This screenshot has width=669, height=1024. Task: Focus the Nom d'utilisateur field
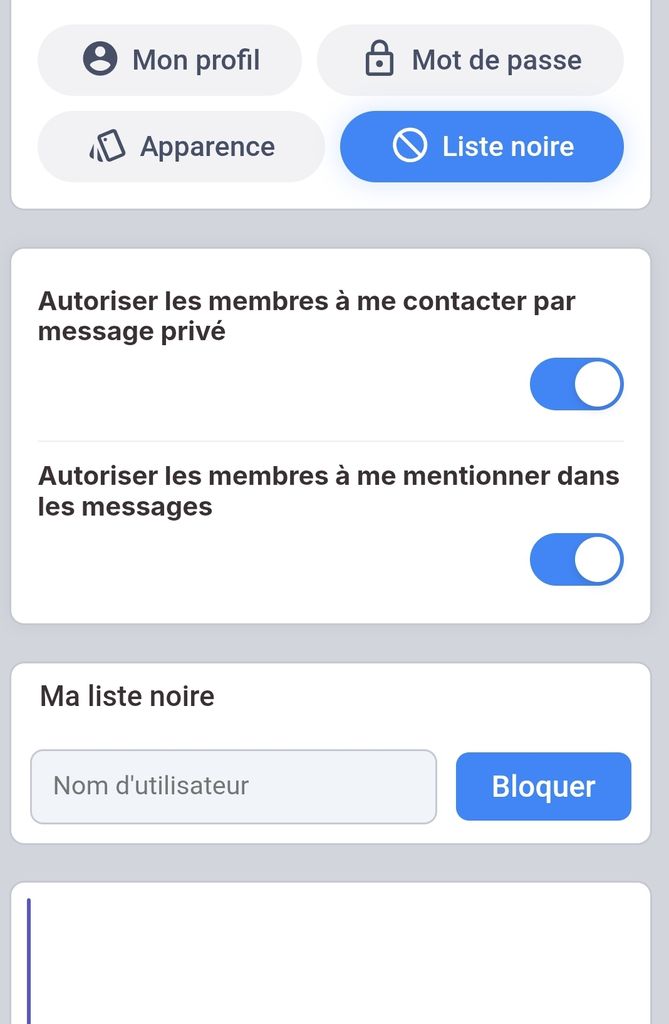[x=233, y=786]
